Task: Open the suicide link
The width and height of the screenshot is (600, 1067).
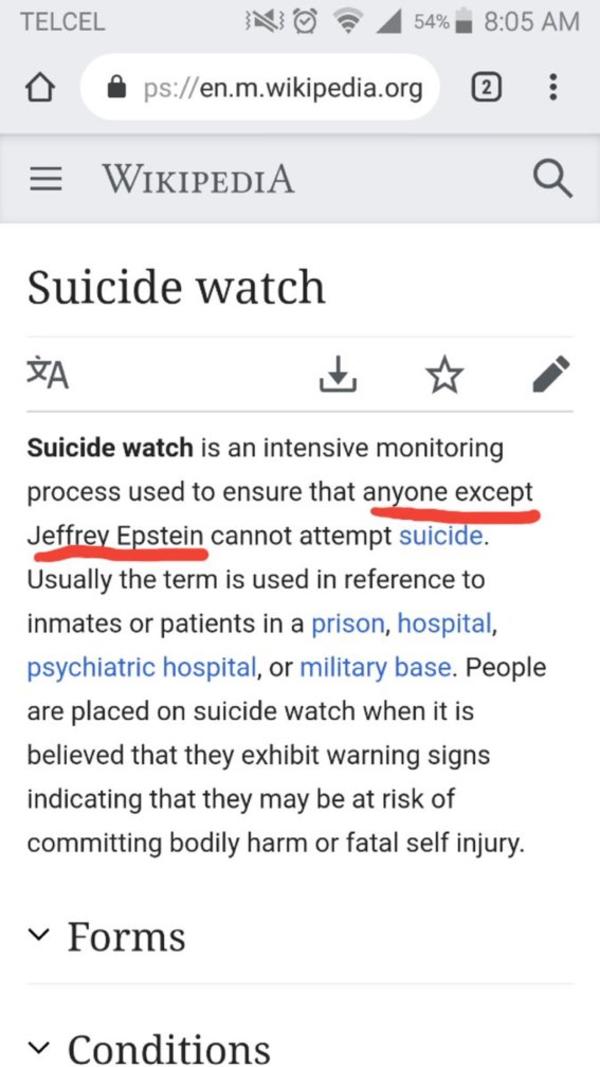Action: [441, 536]
